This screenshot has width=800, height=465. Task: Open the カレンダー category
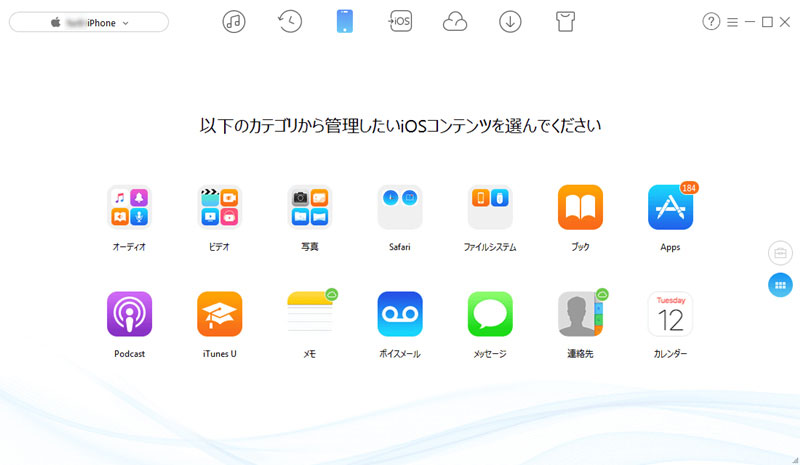pos(669,314)
